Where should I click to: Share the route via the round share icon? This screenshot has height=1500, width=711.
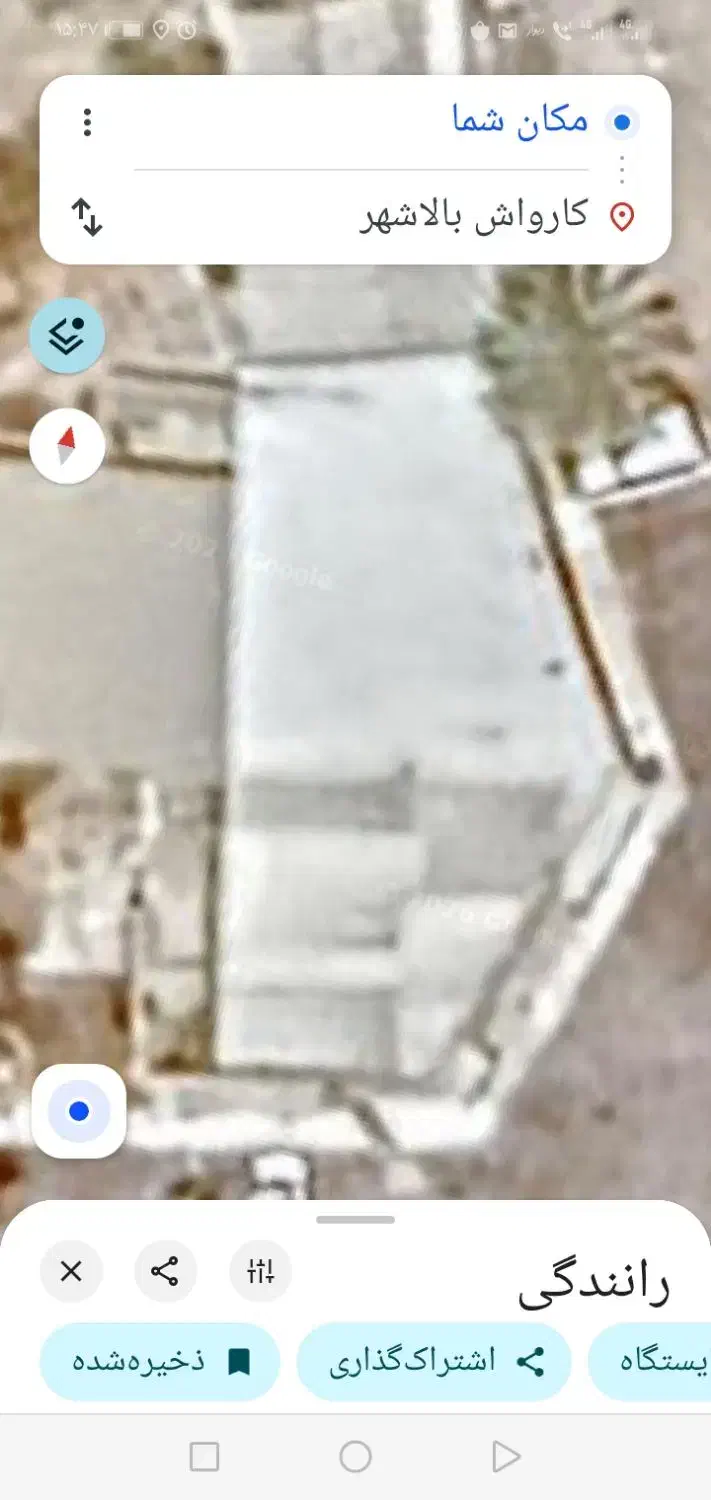coord(165,1272)
